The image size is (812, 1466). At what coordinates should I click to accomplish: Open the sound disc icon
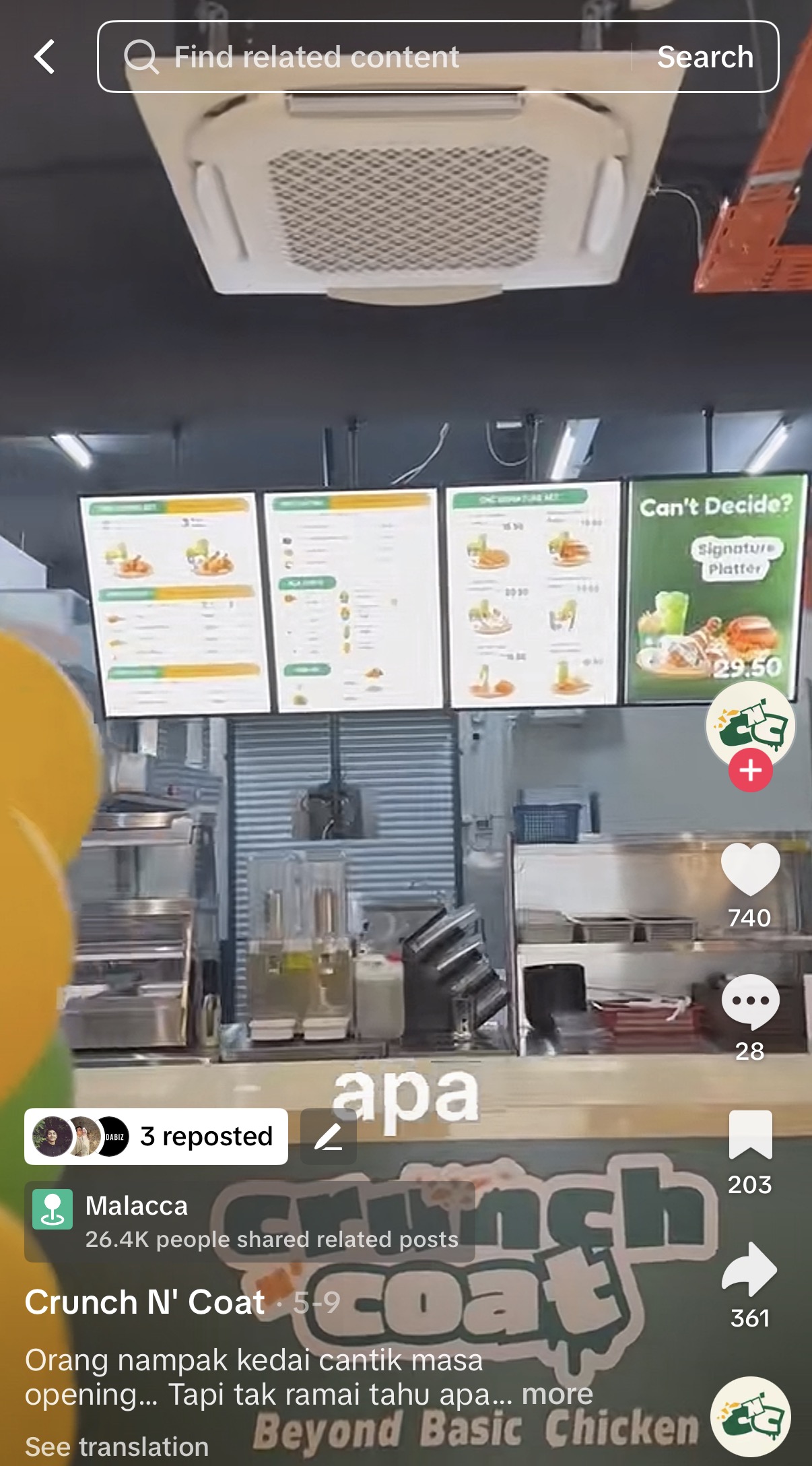750,1417
